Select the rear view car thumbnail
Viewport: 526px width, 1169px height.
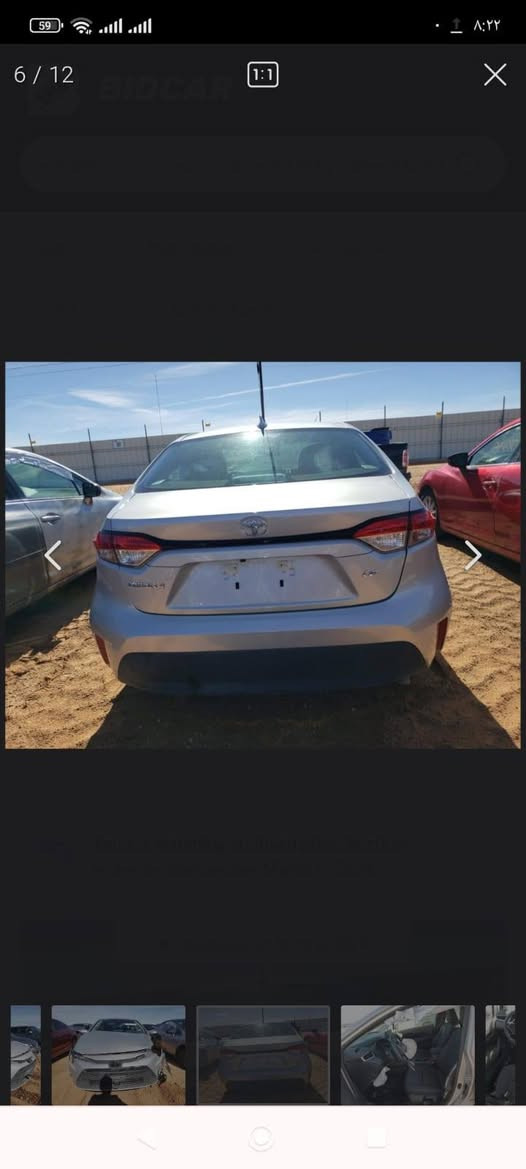pos(263,1055)
